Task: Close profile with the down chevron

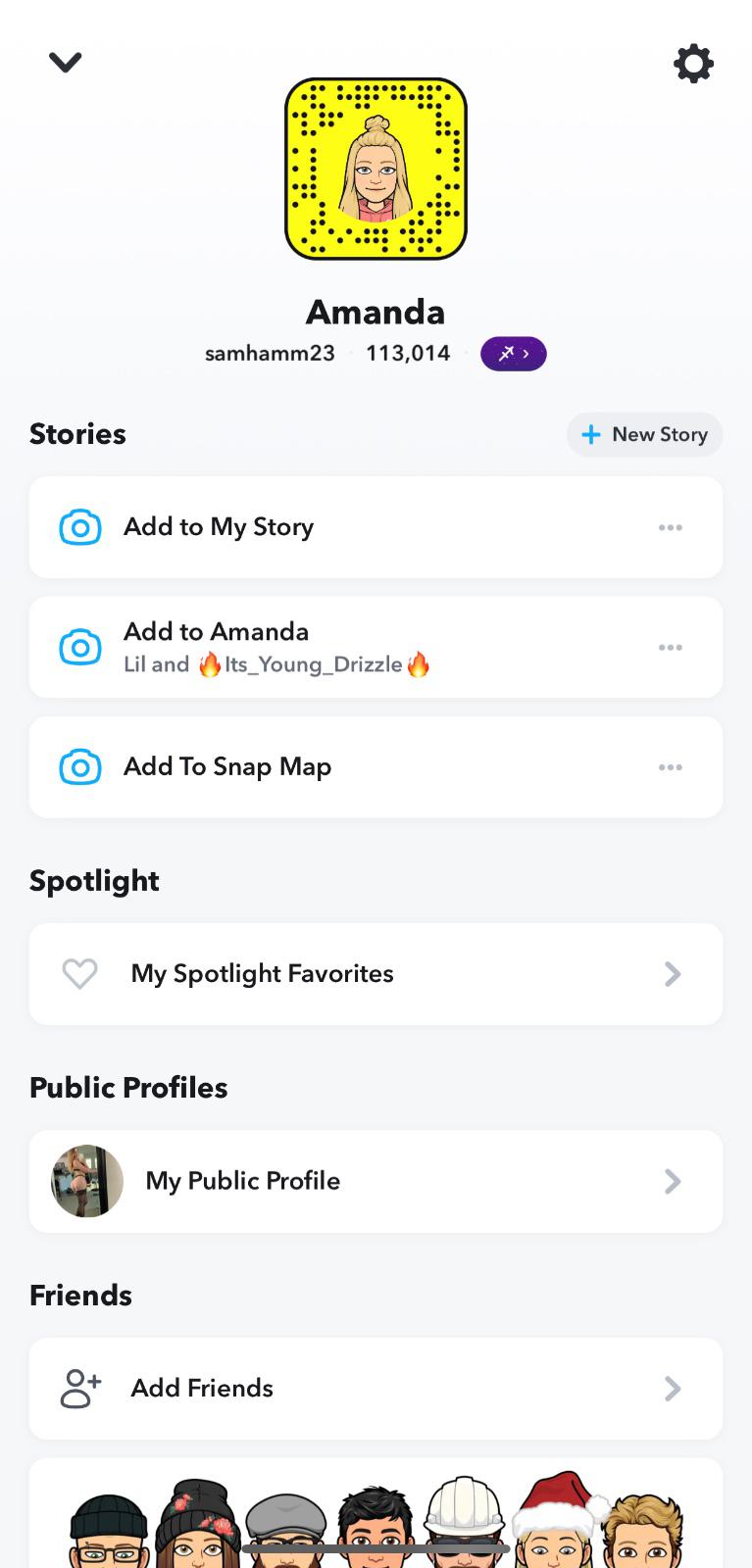Action: [x=66, y=63]
